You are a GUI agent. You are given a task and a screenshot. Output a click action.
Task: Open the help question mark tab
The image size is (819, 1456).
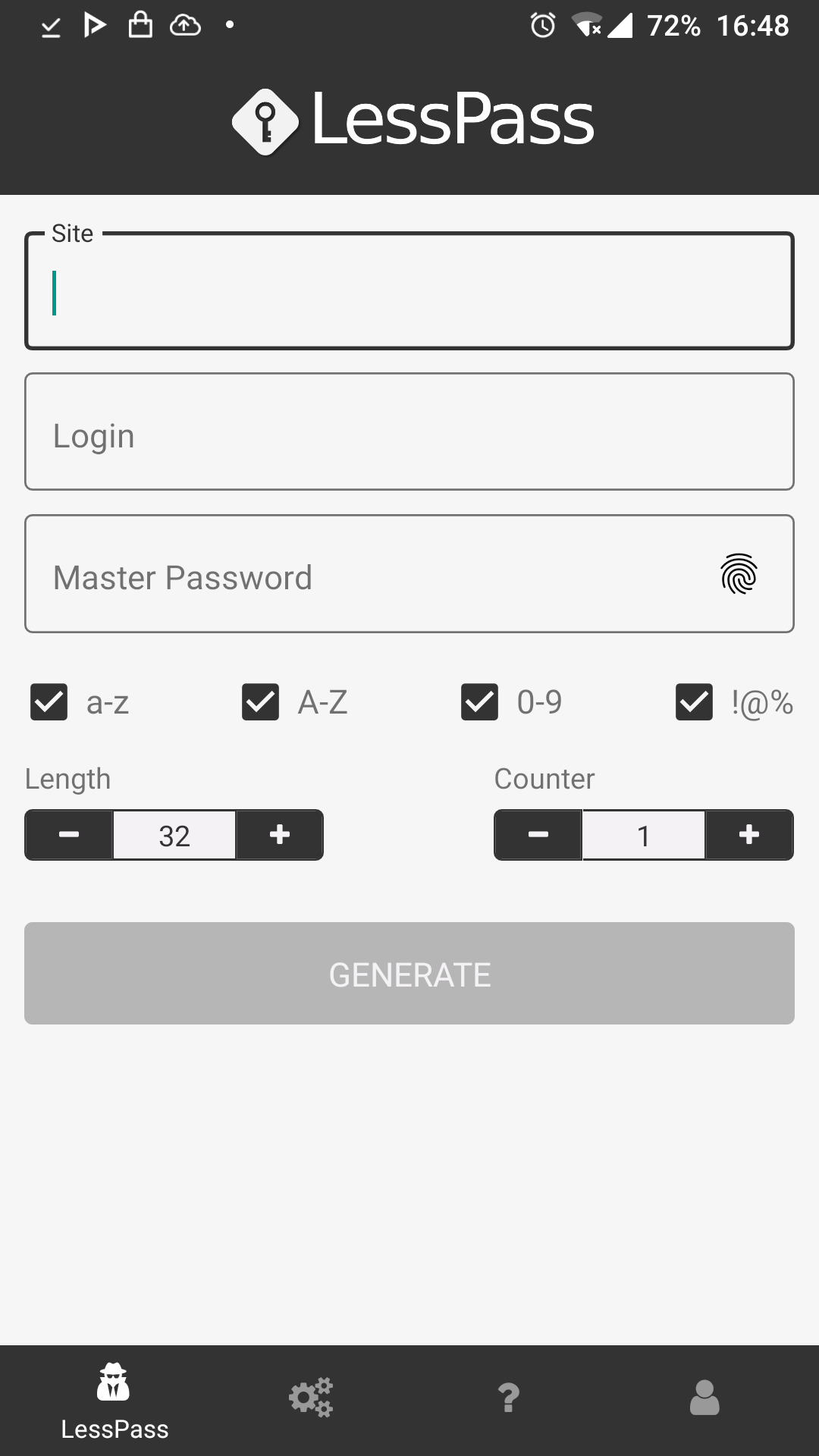[x=509, y=1398]
